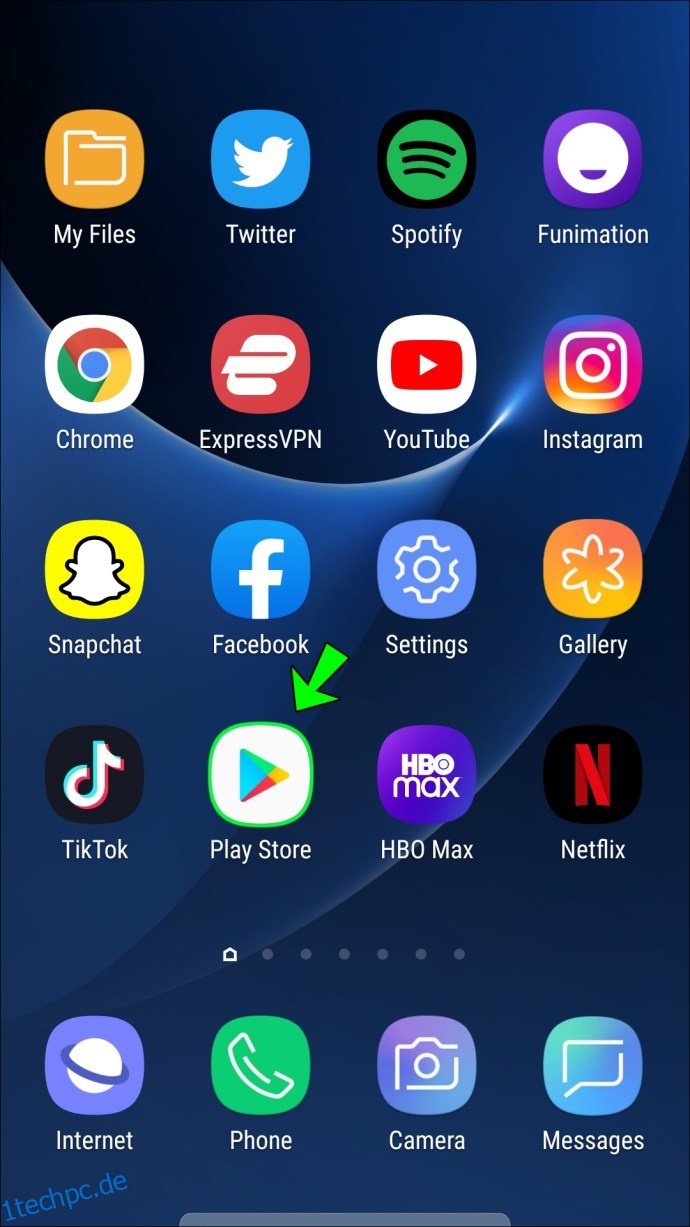Open the Gallery app
The width and height of the screenshot is (690, 1227).
pos(592,570)
